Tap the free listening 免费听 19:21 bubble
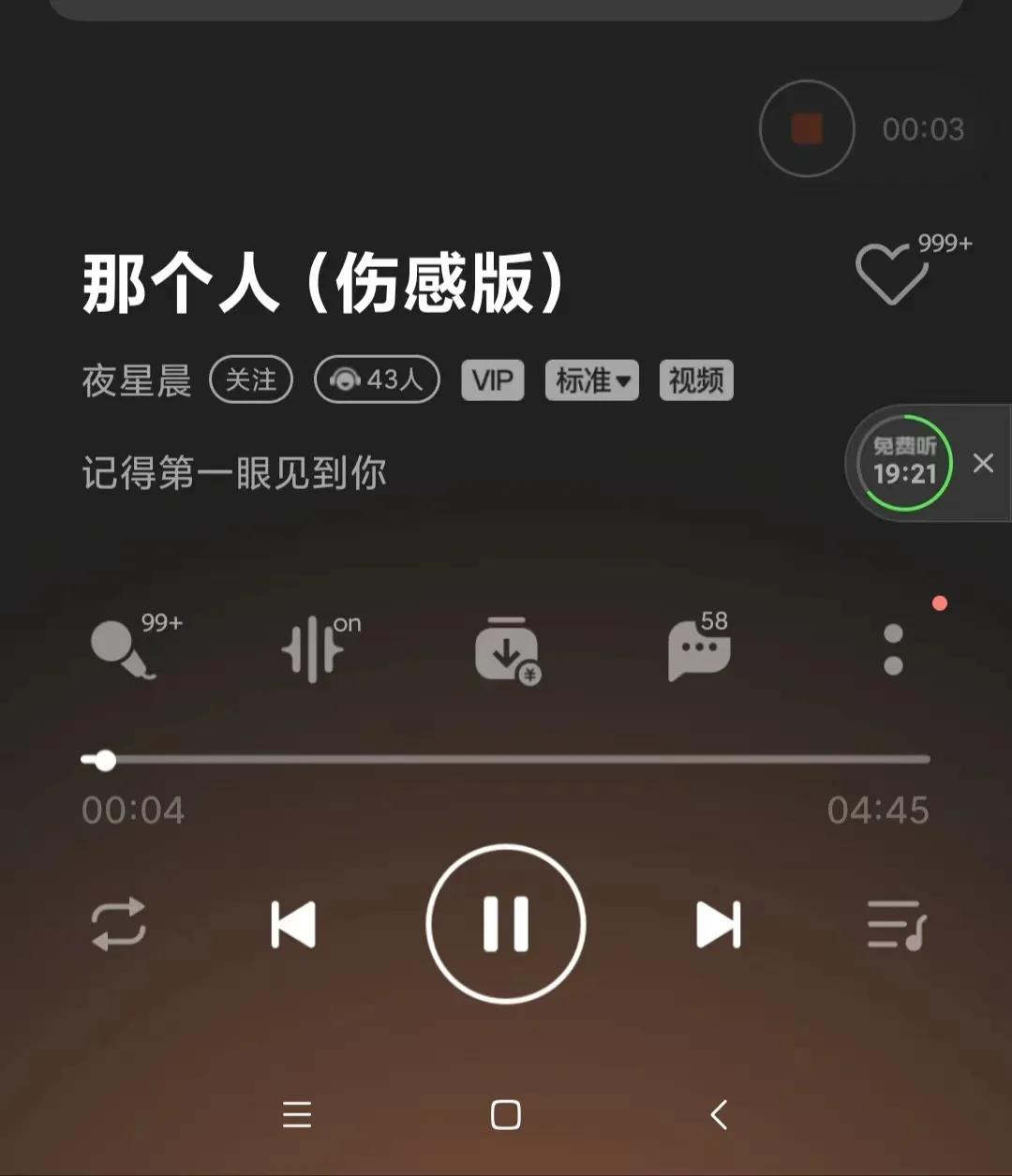 901,463
